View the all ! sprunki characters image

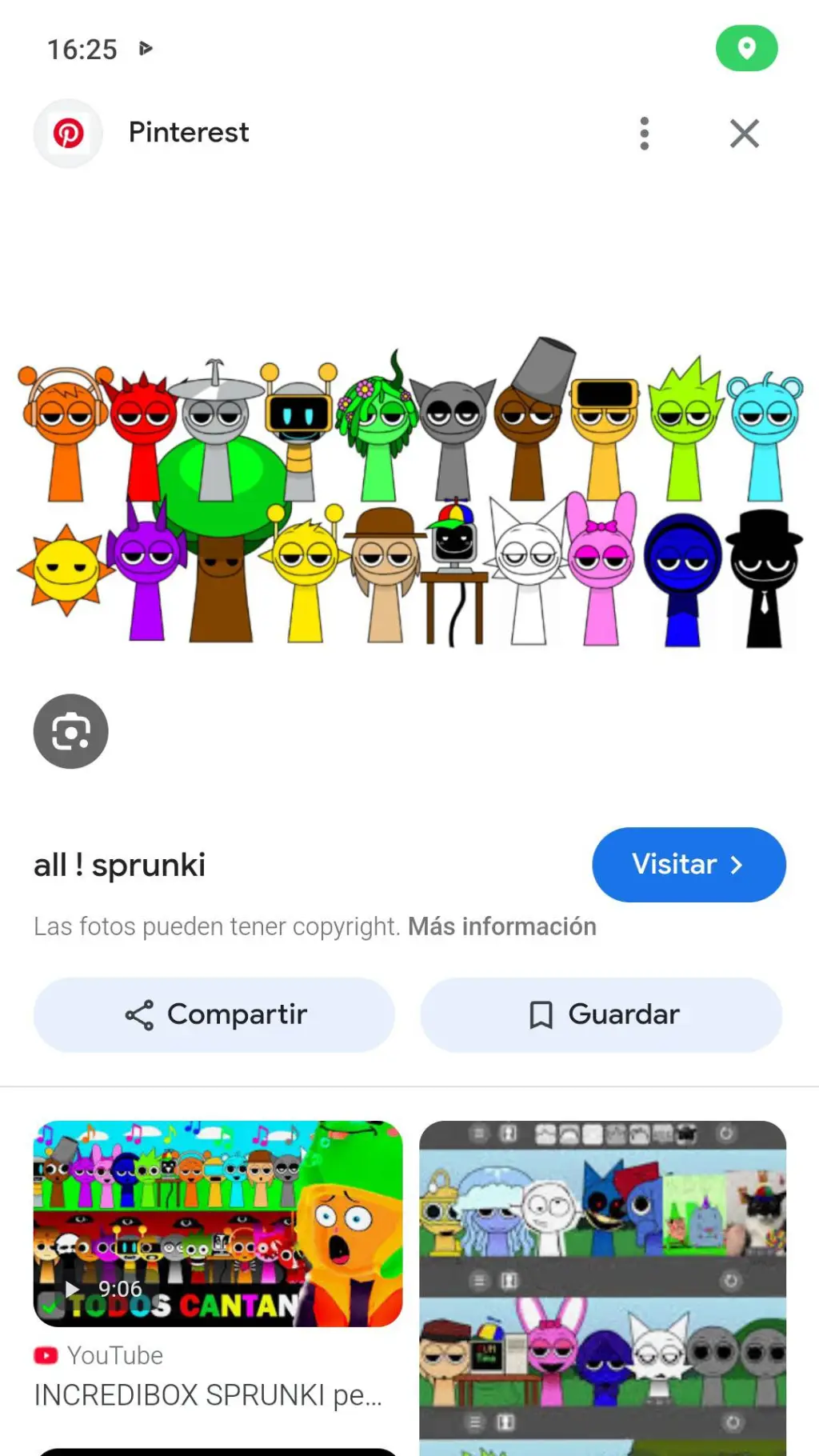409,494
